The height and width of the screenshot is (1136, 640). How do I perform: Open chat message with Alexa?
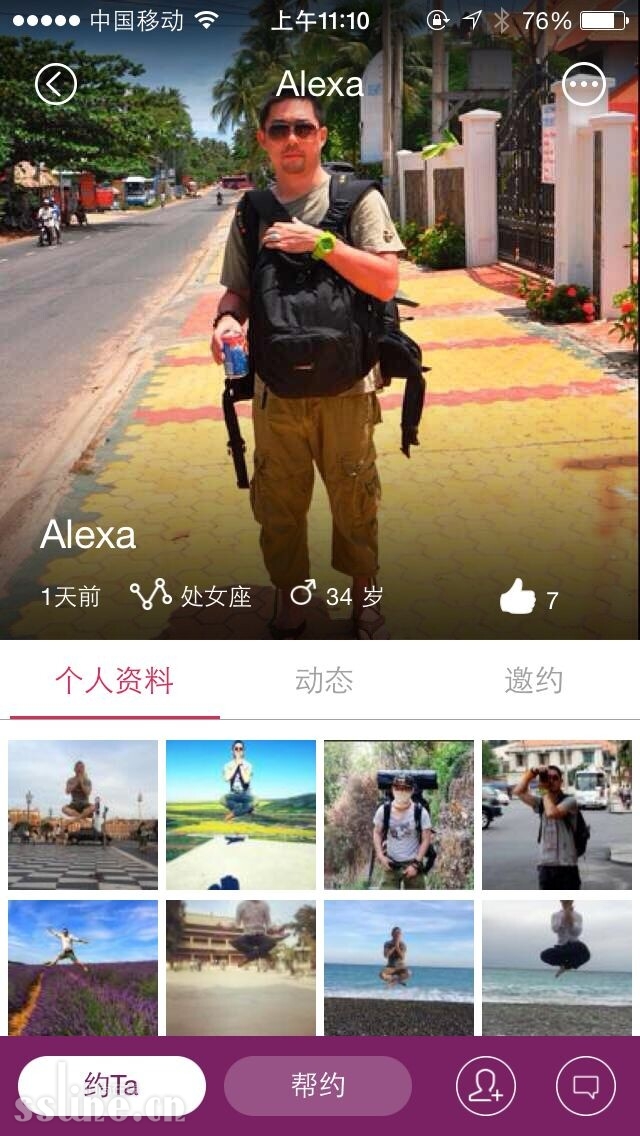tap(586, 1086)
